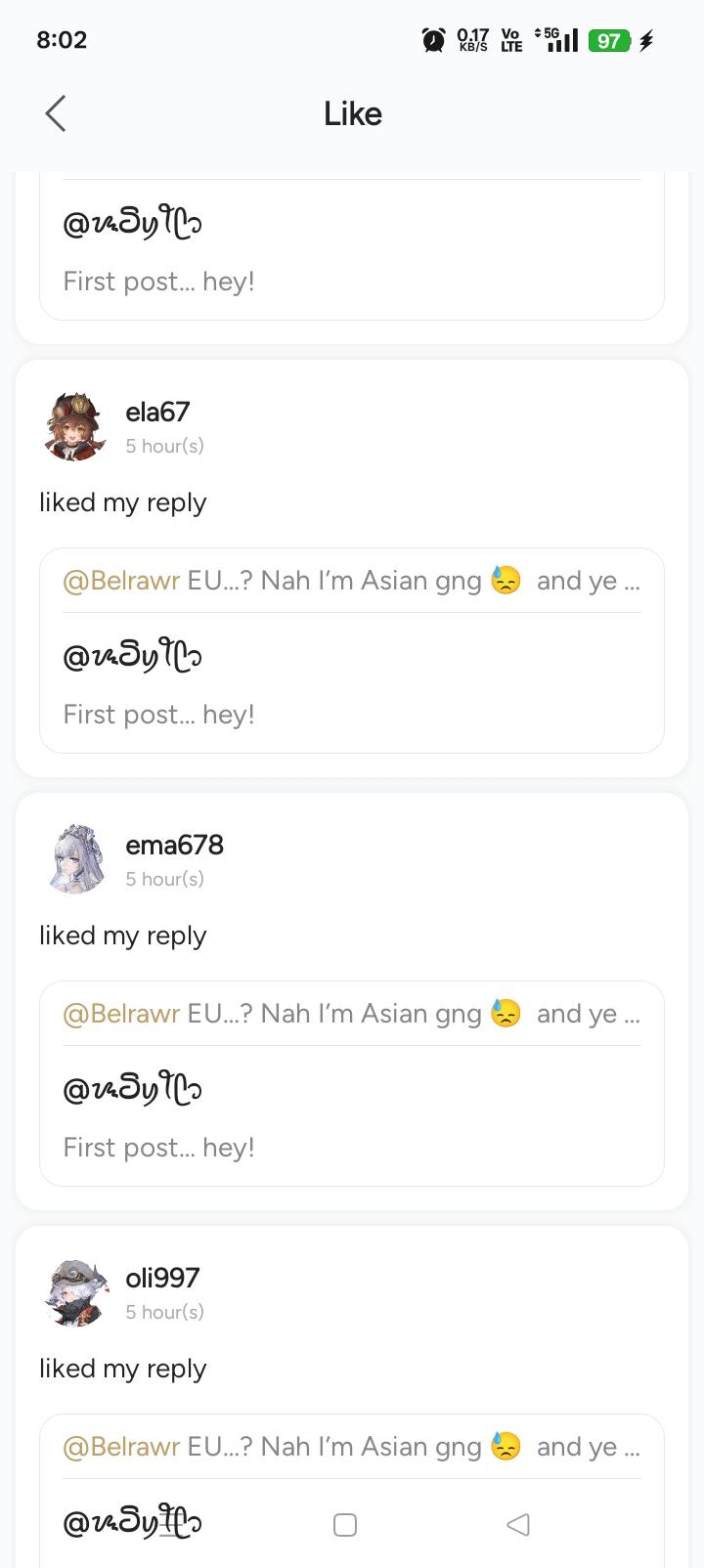704x1568 pixels.
Task: Go back from the Like screen
Action: (x=56, y=113)
